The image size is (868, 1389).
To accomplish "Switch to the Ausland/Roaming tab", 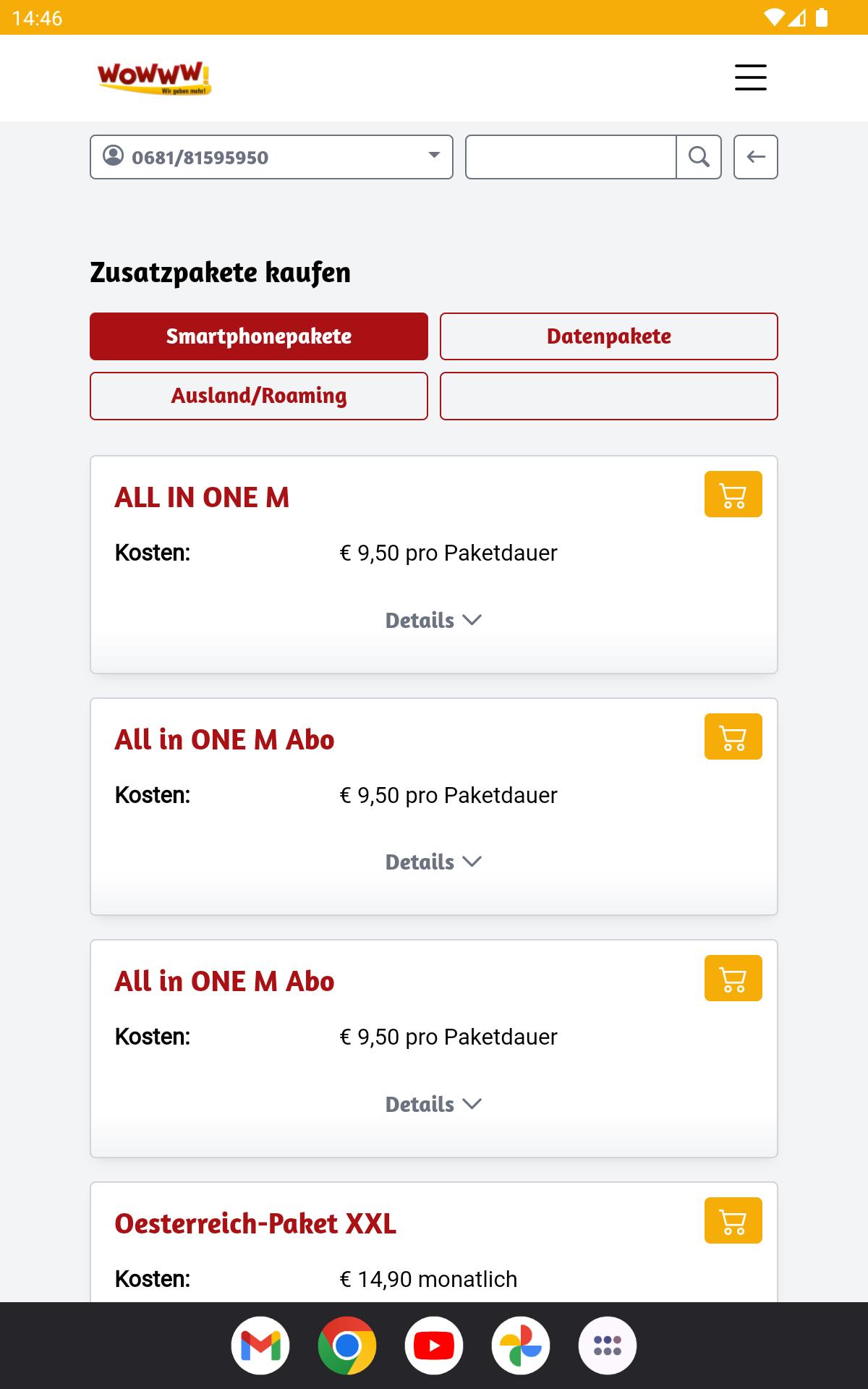I will tap(259, 396).
